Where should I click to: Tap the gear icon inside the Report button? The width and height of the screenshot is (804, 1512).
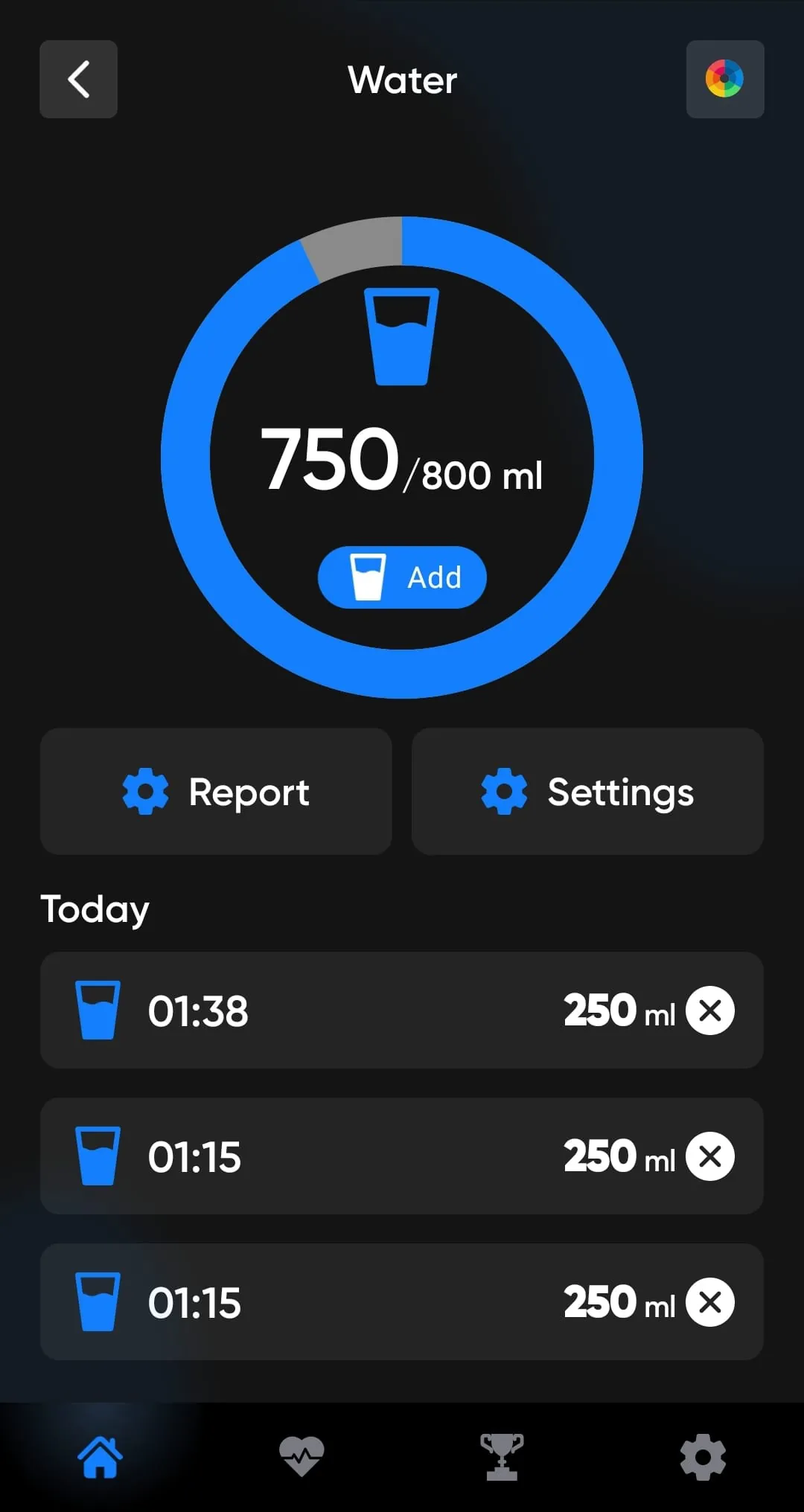[x=146, y=791]
